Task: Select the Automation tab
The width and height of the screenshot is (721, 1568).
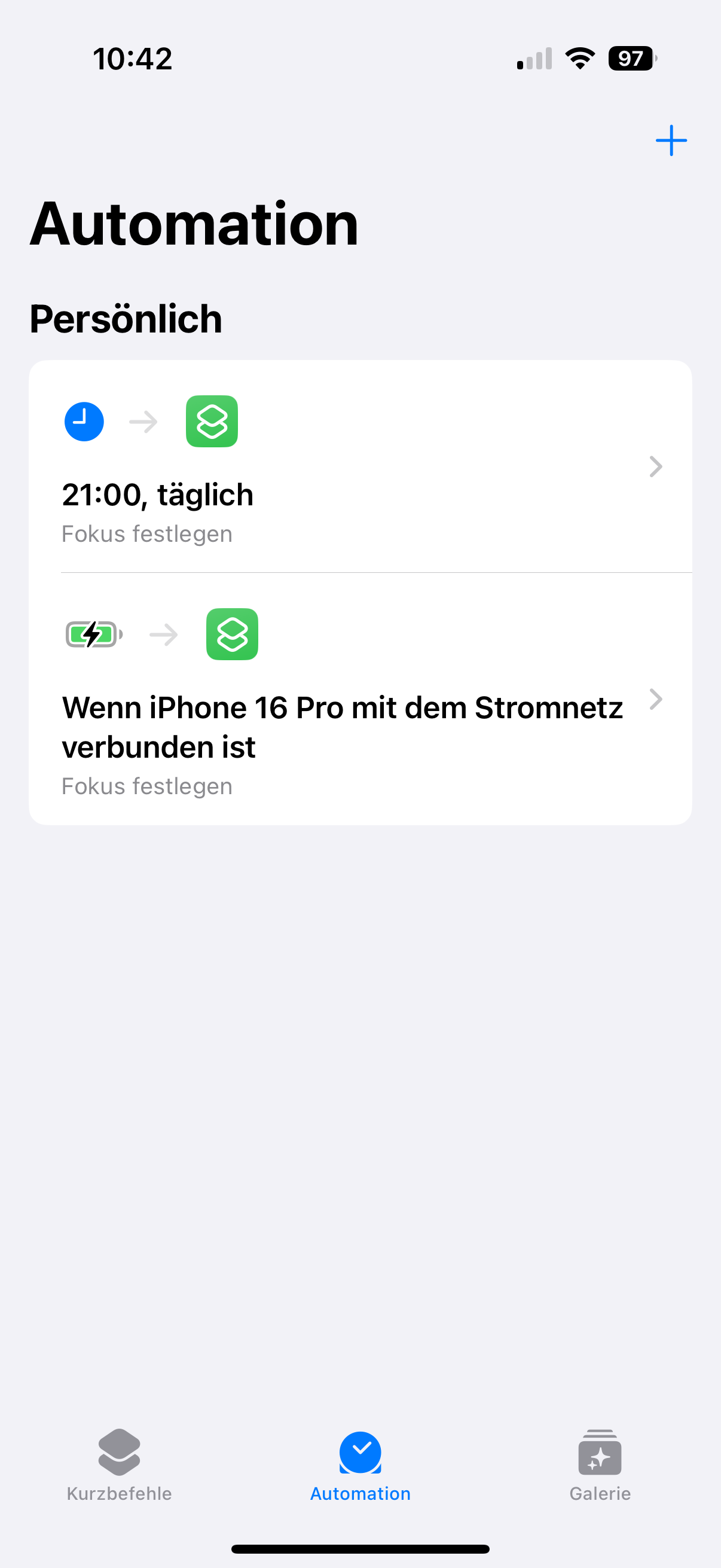Action: pyautogui.click(x=360, y=1465)
